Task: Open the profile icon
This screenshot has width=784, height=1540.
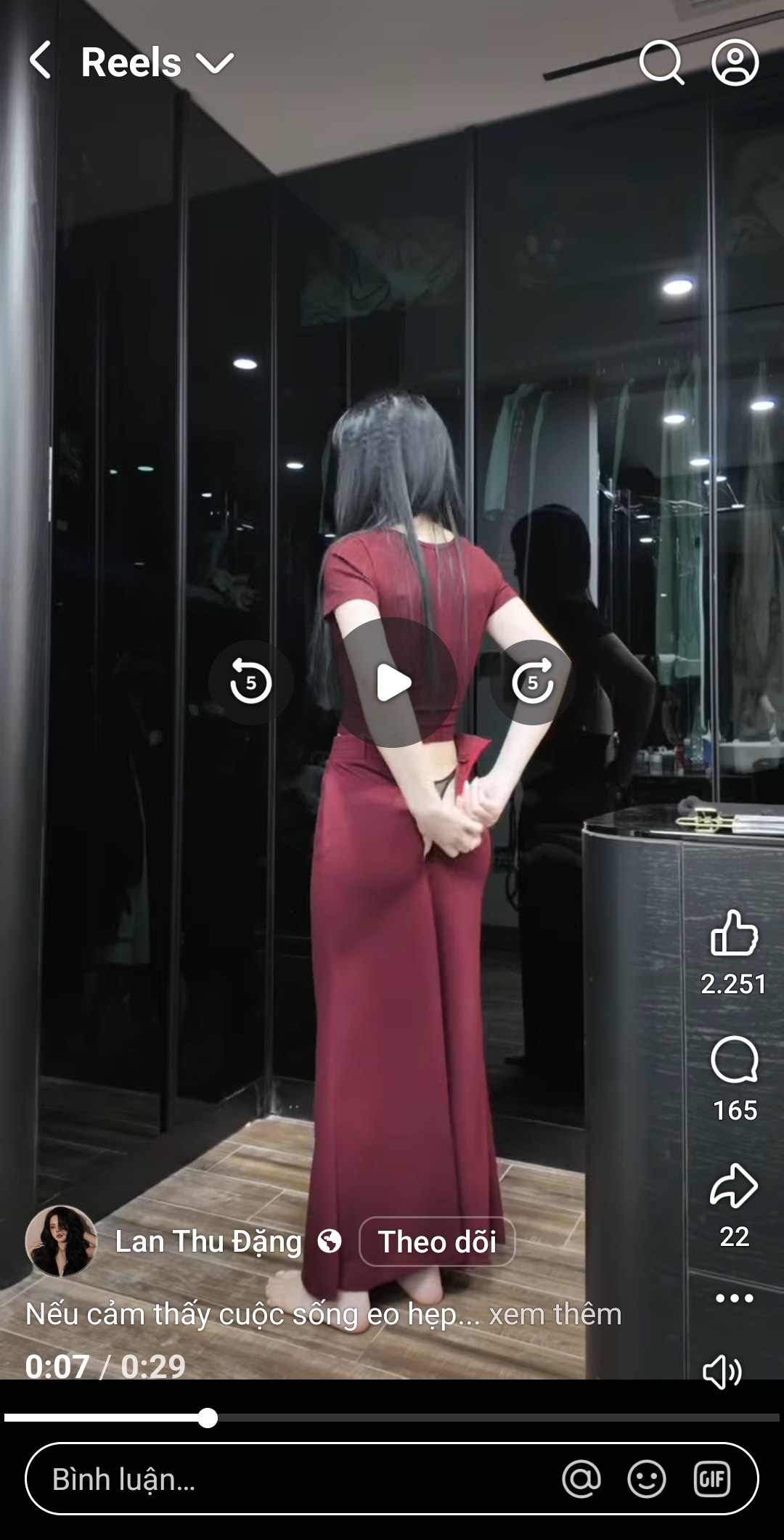Action: (735, 62)
